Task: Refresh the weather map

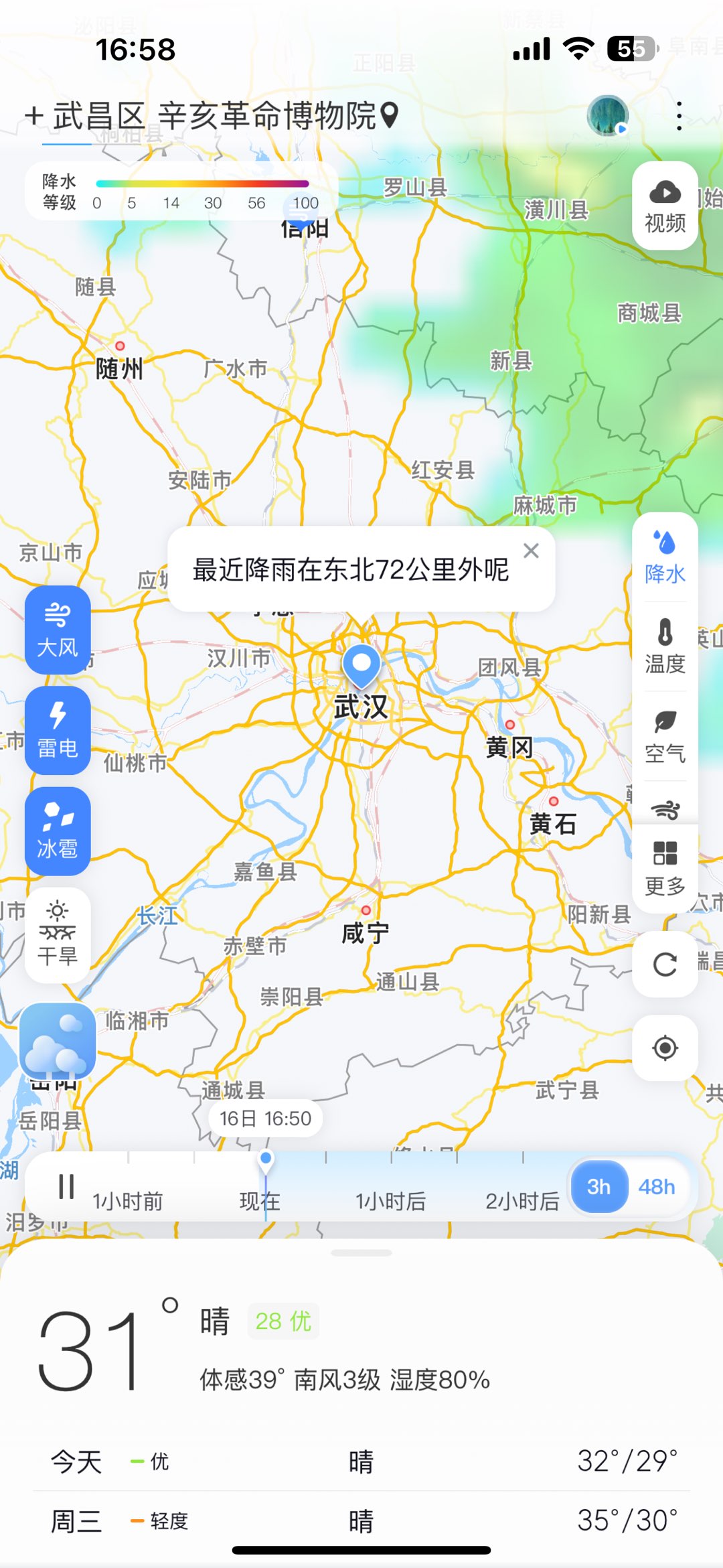Action: coord(665,965)
